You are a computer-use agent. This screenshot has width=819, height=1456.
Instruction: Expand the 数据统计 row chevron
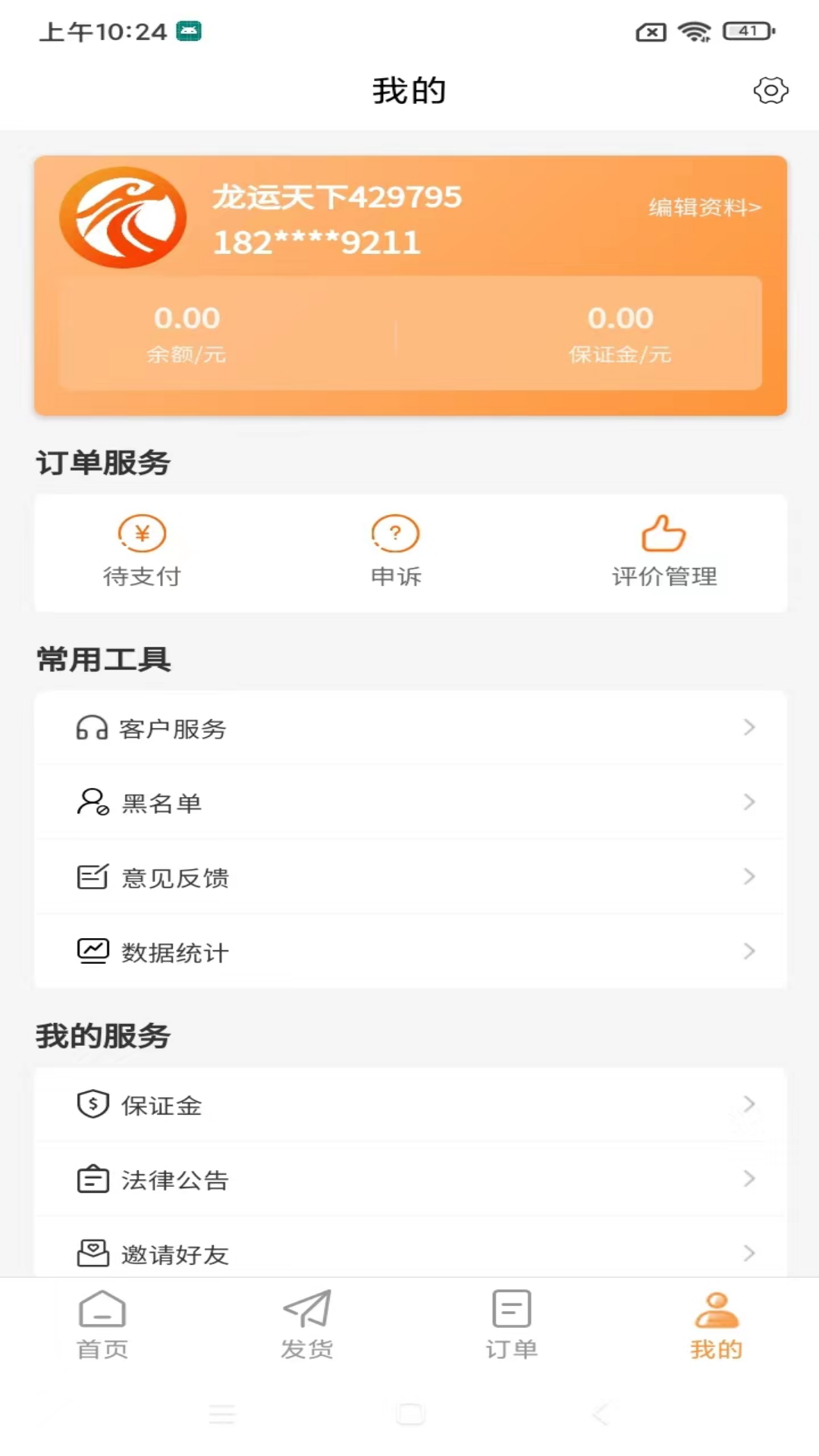750,951
